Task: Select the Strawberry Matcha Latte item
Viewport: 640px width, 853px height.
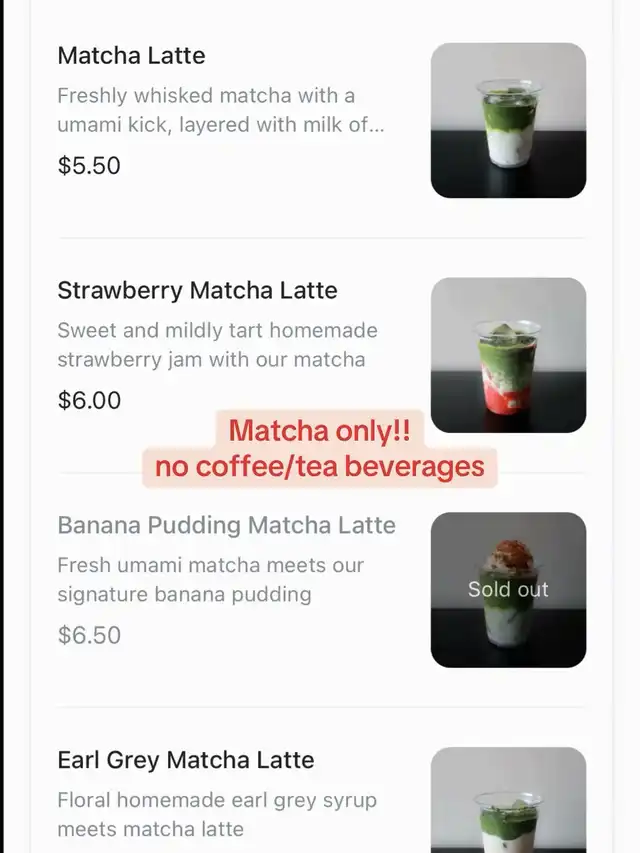Action: tap(197, 291)
